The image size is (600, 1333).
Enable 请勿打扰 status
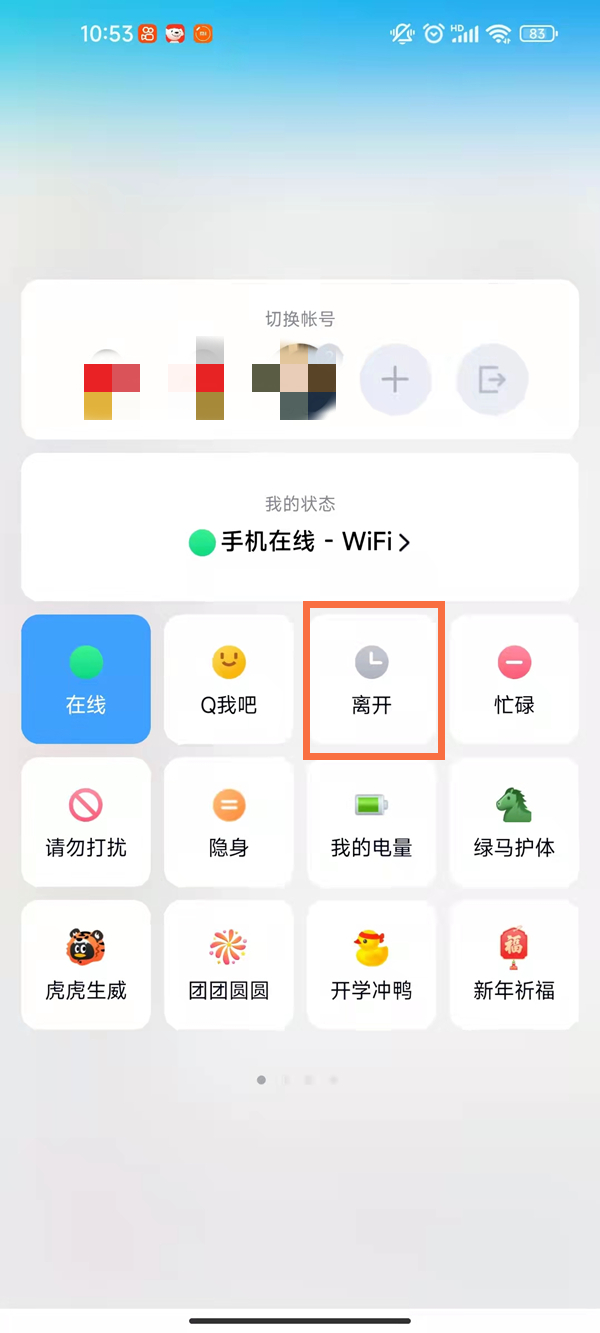86,823
